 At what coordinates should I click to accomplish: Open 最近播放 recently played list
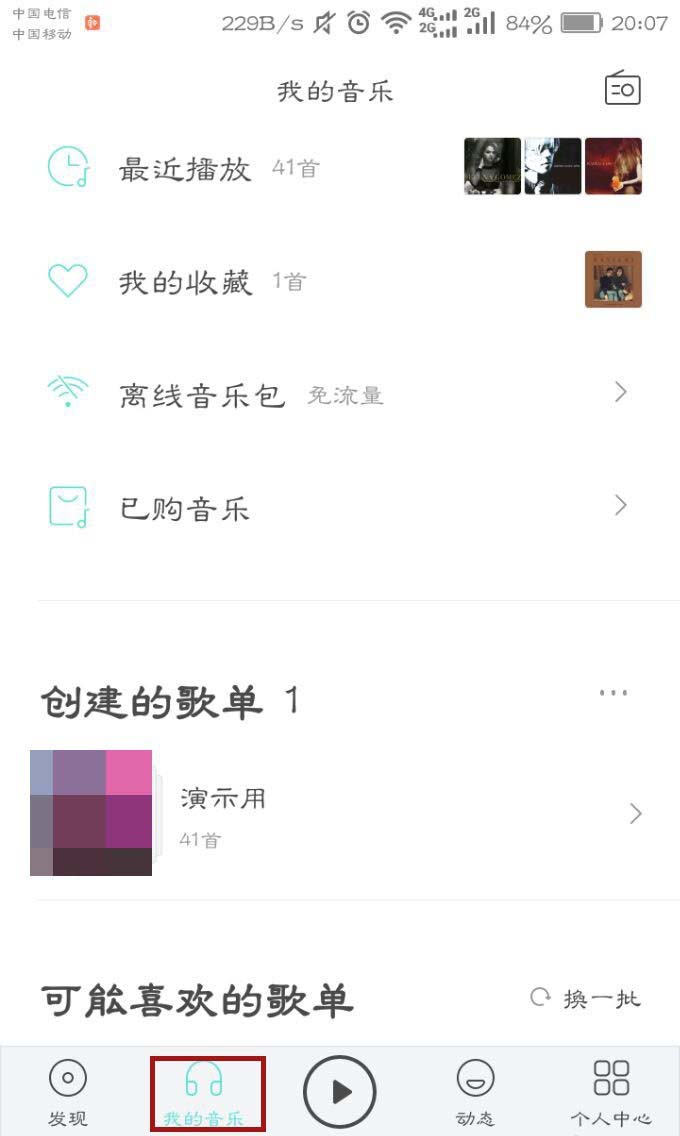coord(185,168)
